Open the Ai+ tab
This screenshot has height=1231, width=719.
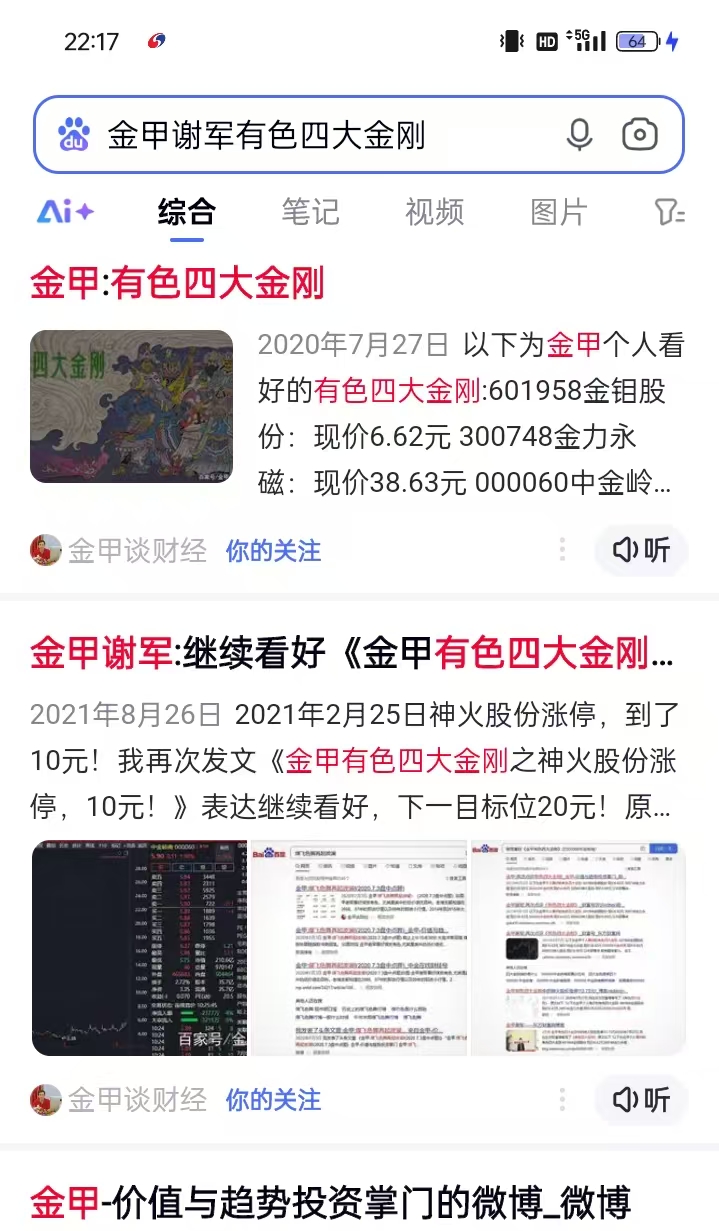[66, 212]
